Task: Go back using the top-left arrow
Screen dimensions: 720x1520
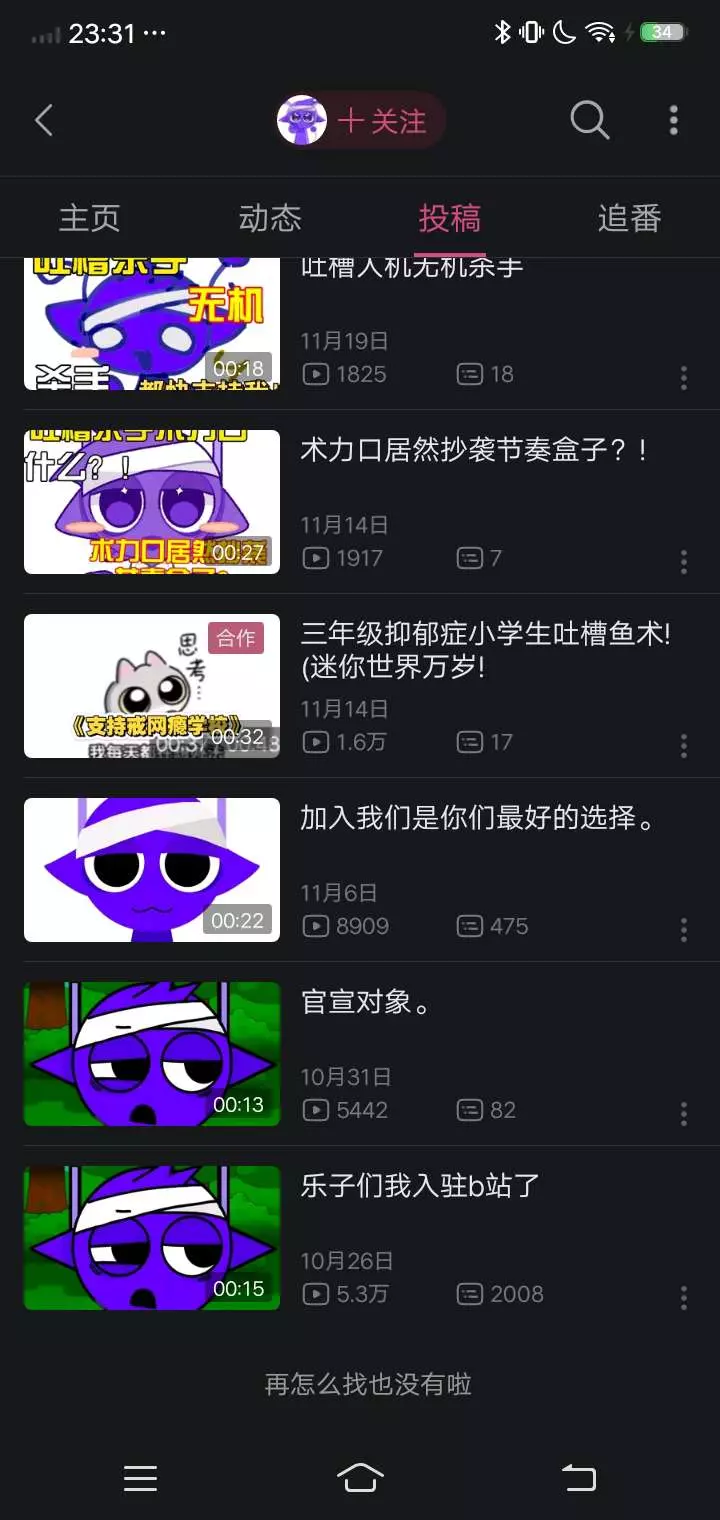Action: (x=44, y=121)
